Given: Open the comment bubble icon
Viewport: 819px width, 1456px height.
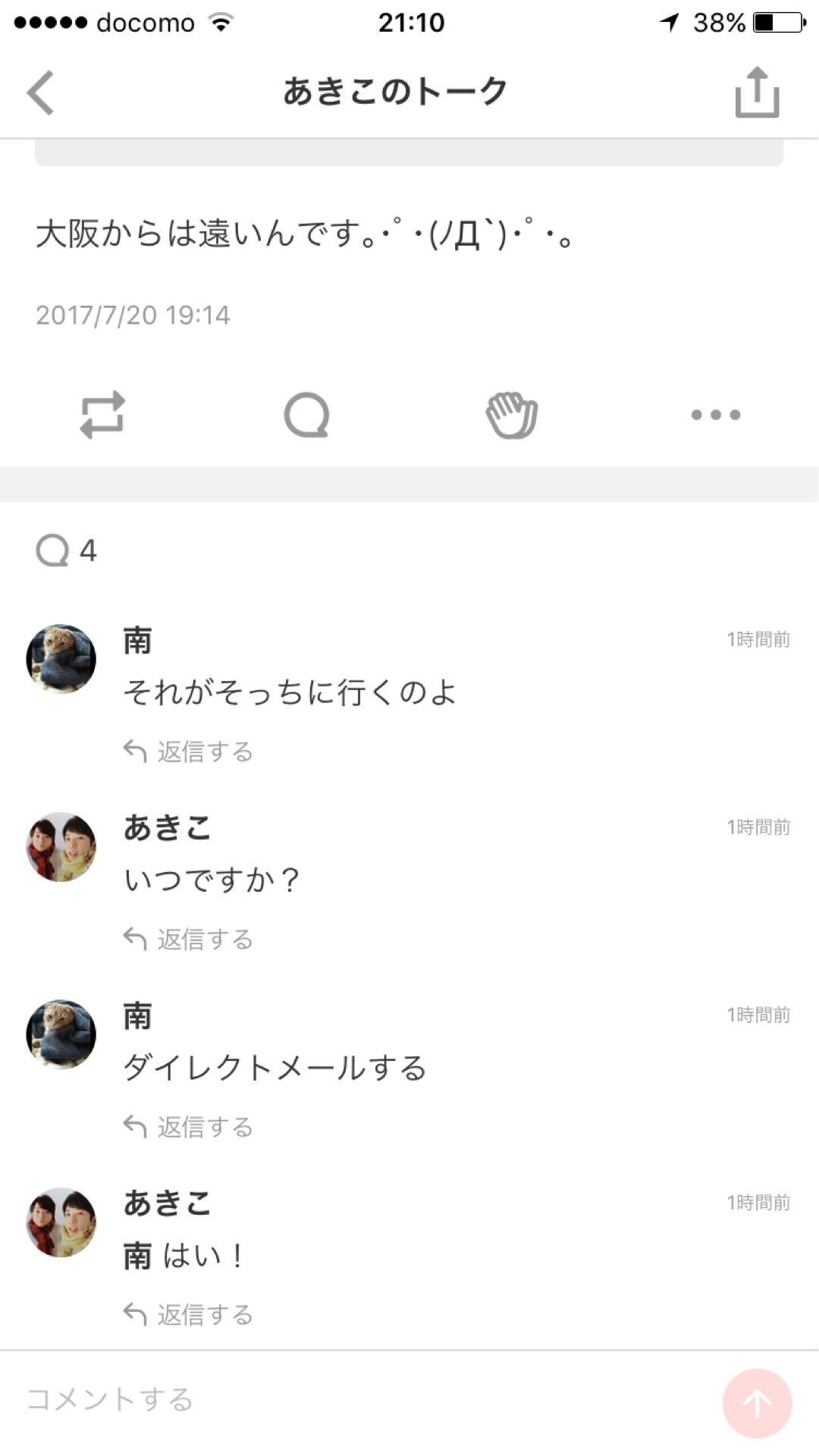Looking at the screenshot, I should (307, 414).
